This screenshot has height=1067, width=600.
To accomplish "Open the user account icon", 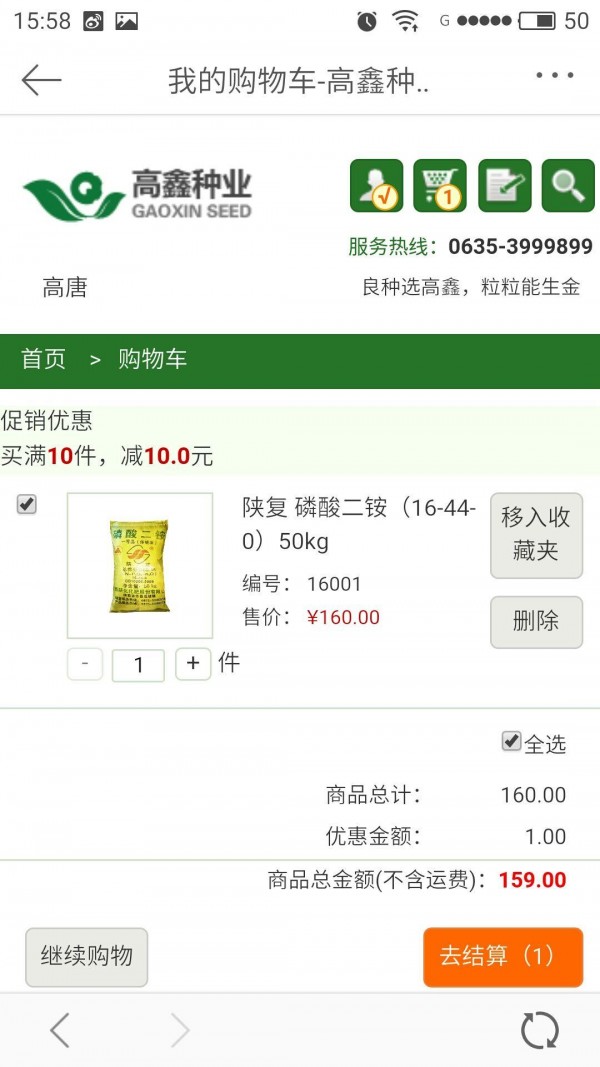I will (x=376, y=185).
